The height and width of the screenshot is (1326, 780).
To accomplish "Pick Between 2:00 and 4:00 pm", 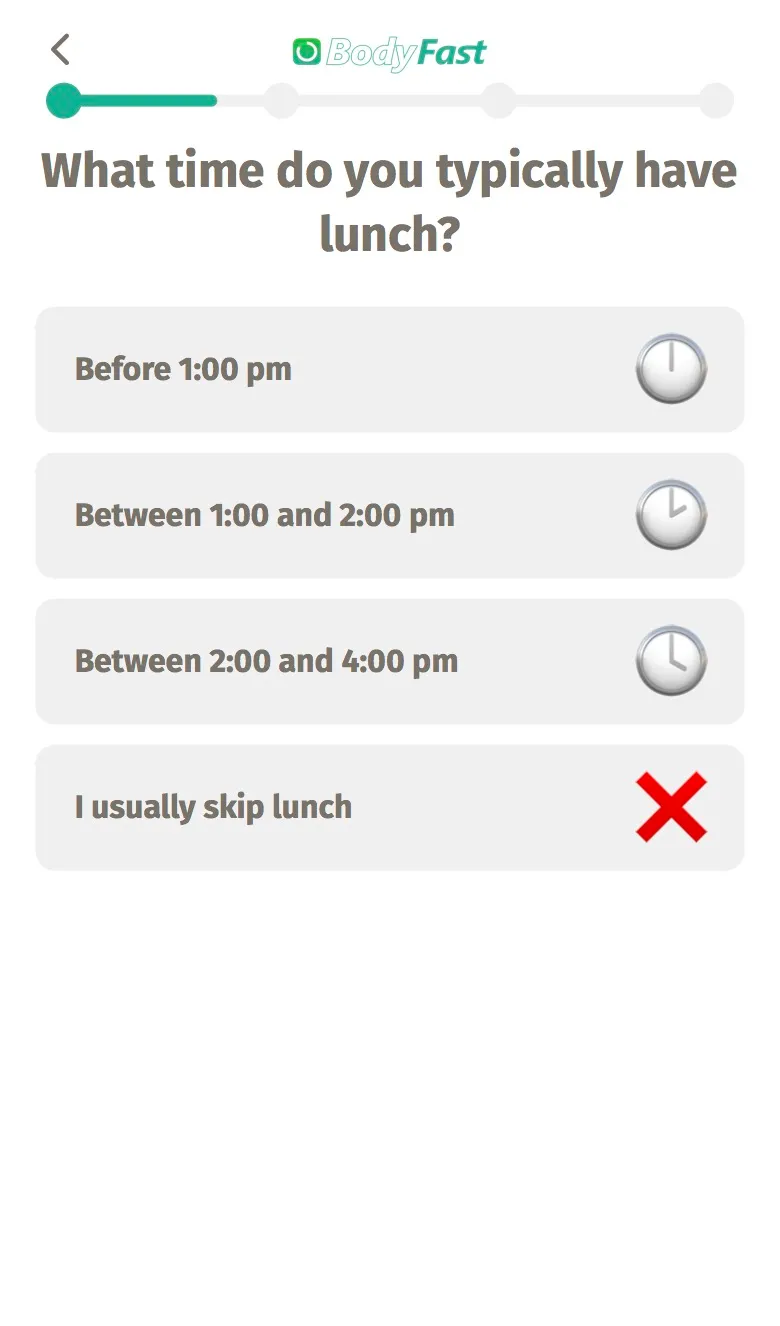I will (390, 661).
